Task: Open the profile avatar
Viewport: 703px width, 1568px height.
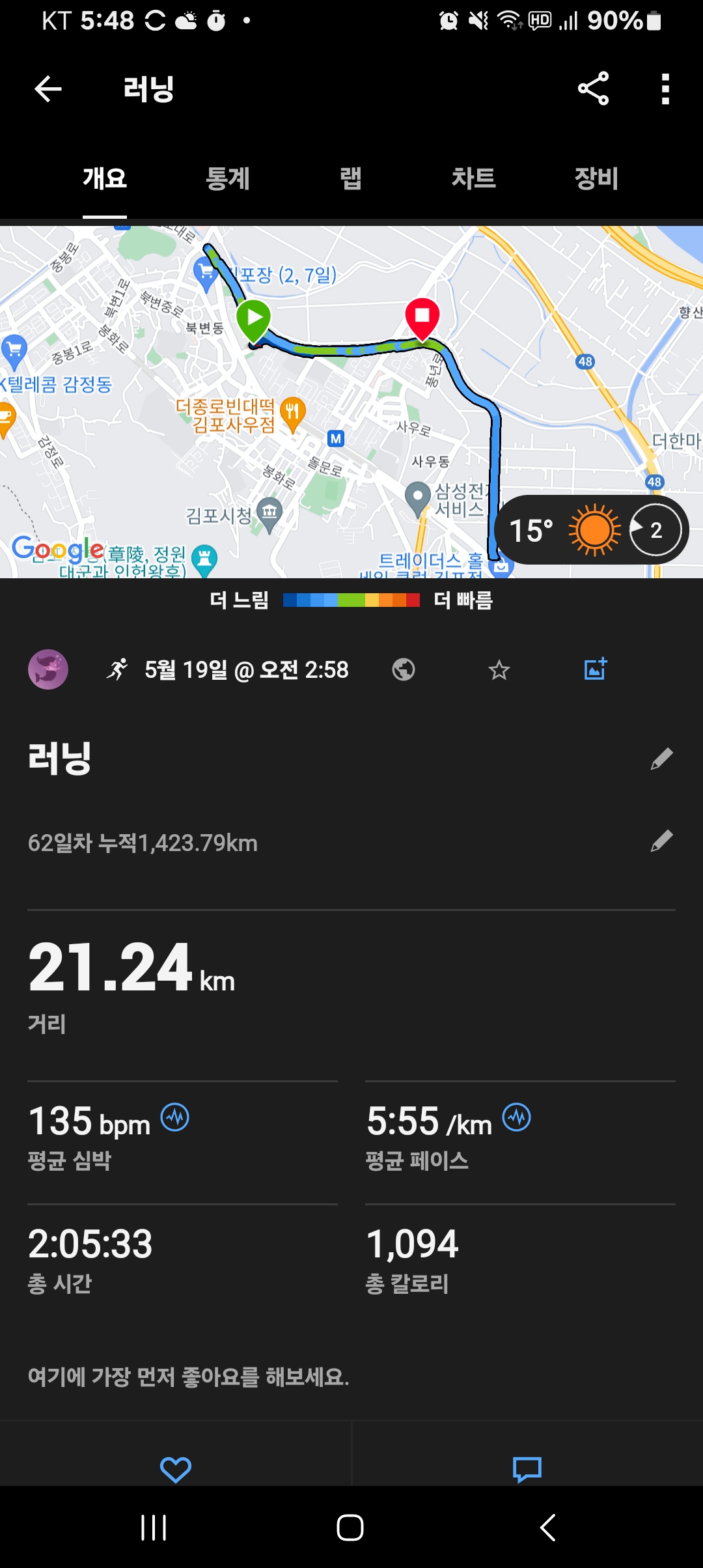Action: (48, 669)
